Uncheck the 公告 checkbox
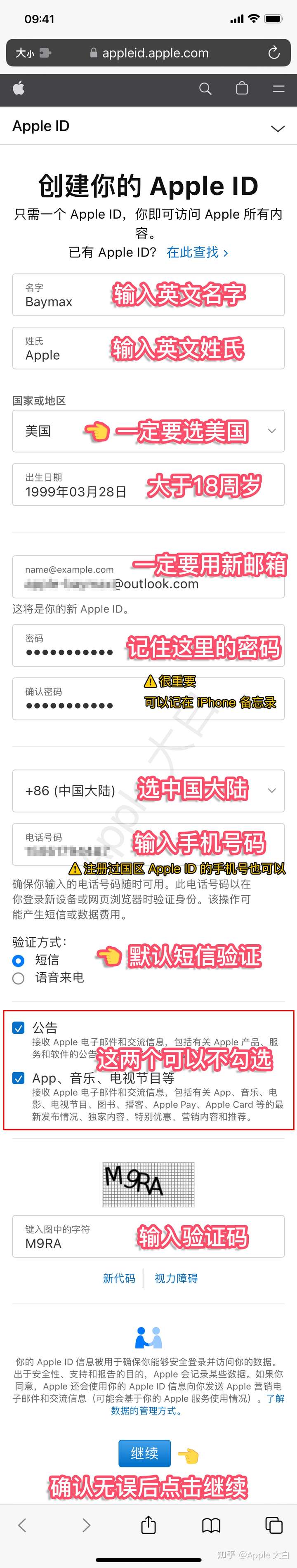 pyautogui.click(x=19, y=1028)
